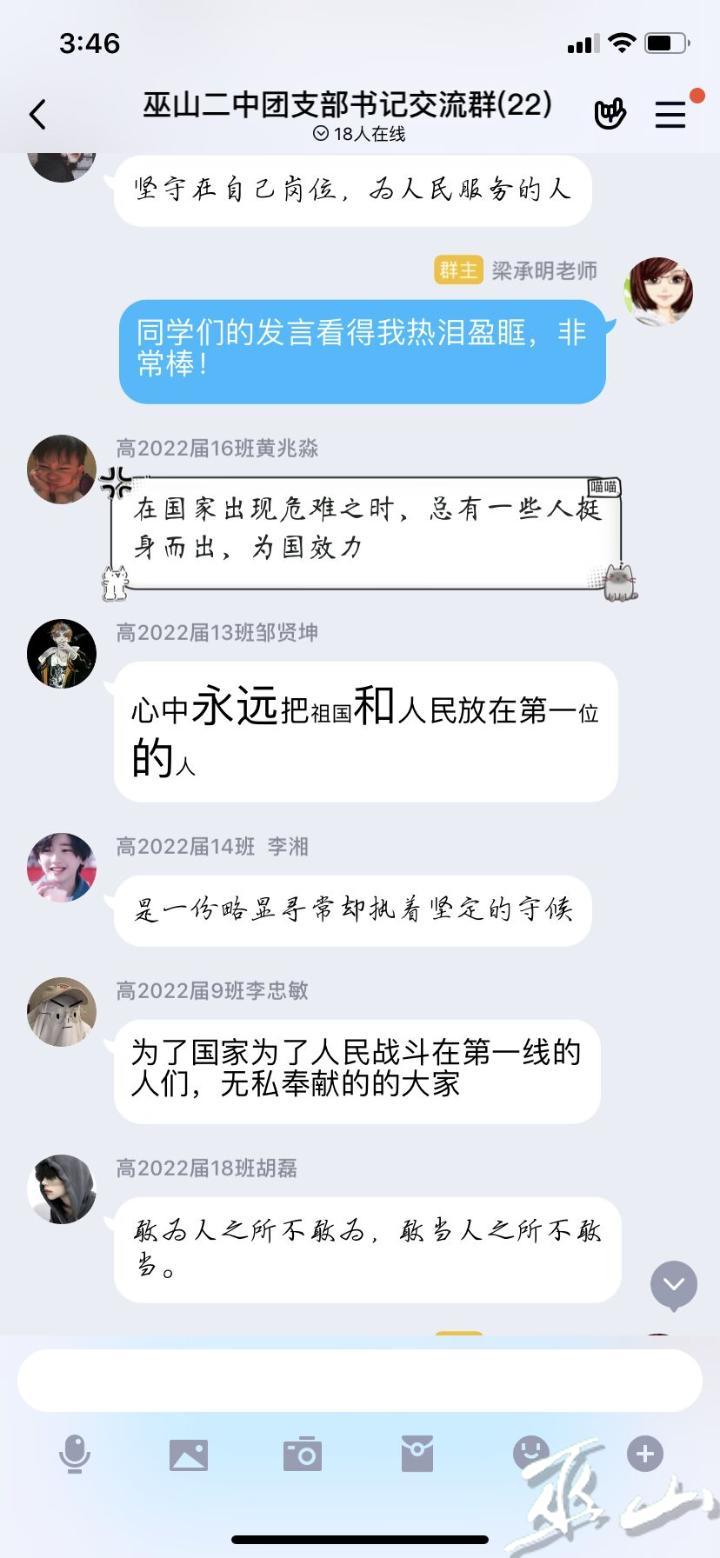Image resolution: width=720 pixels, height=1558 pixels.
Task: Open the camera to take photo
Action: 302,1454
